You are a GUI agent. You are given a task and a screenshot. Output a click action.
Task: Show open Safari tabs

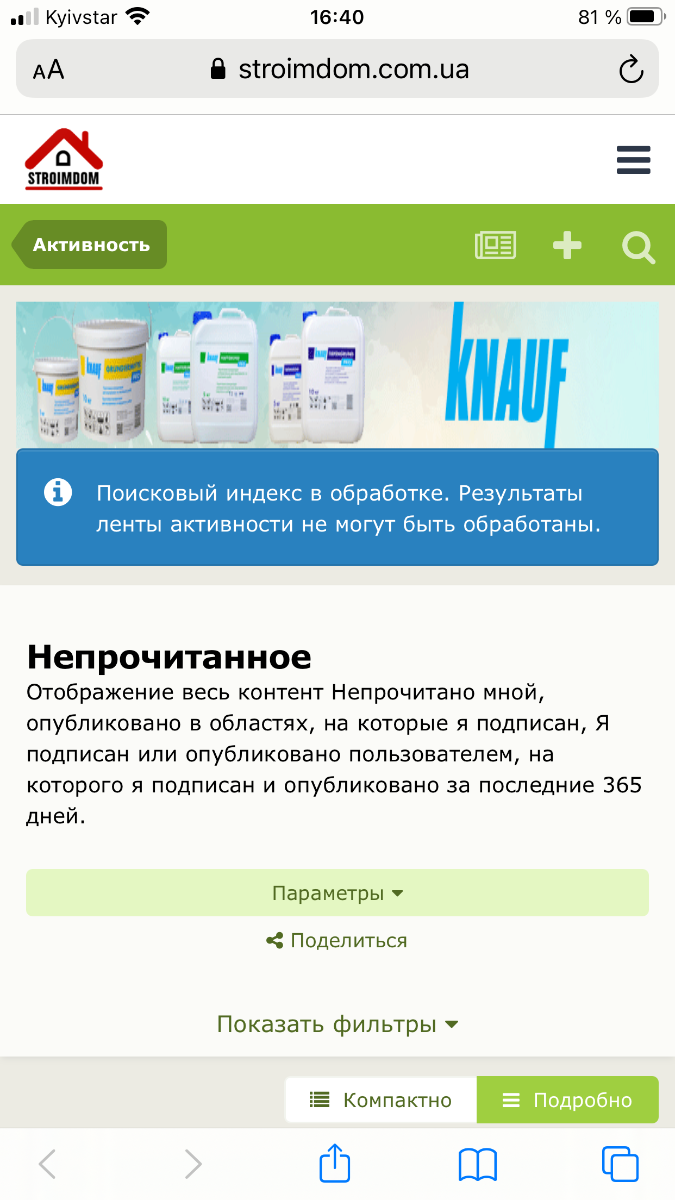[x=620, y=1164]
